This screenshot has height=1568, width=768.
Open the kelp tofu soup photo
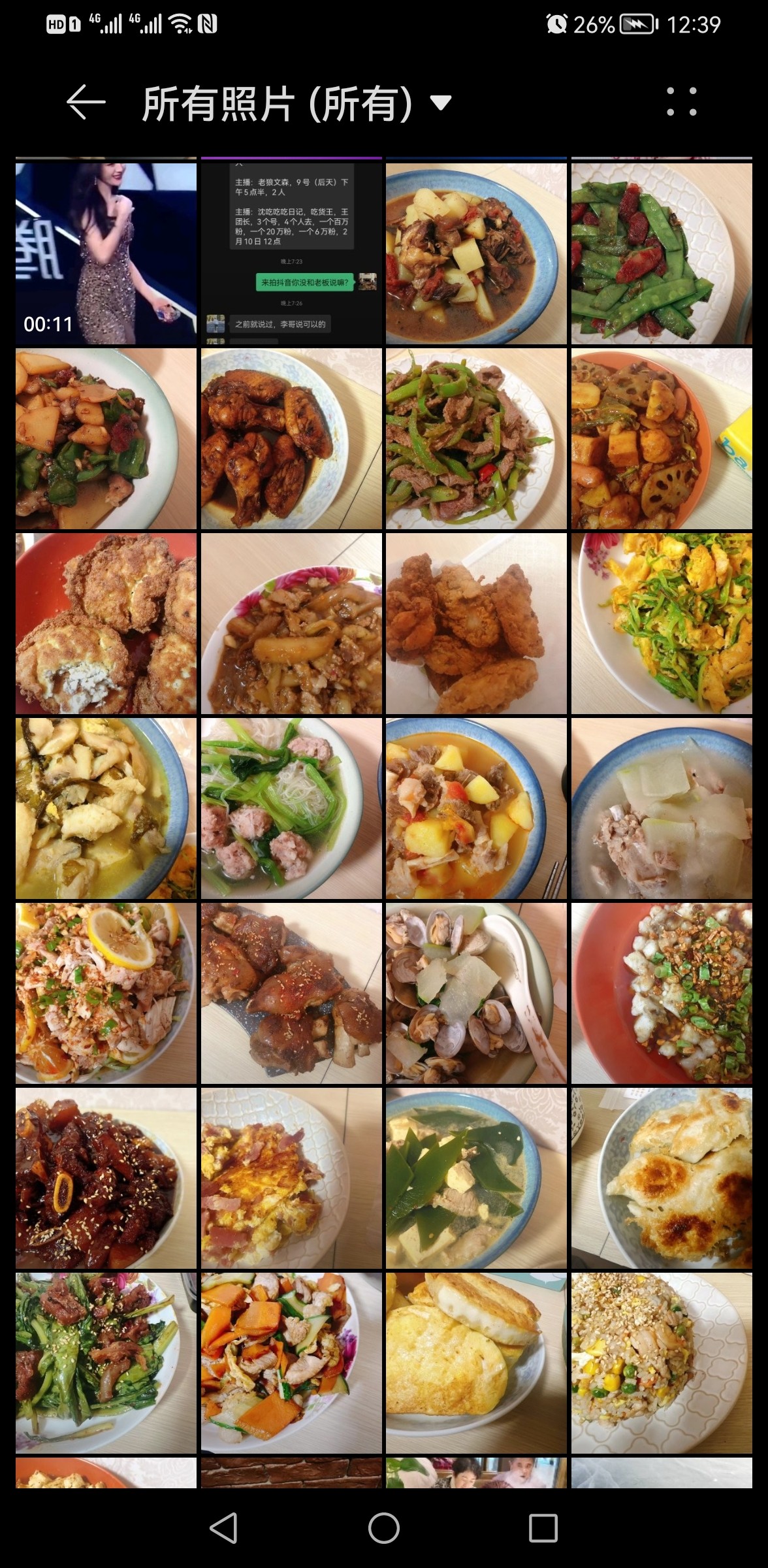(476, 1178)
